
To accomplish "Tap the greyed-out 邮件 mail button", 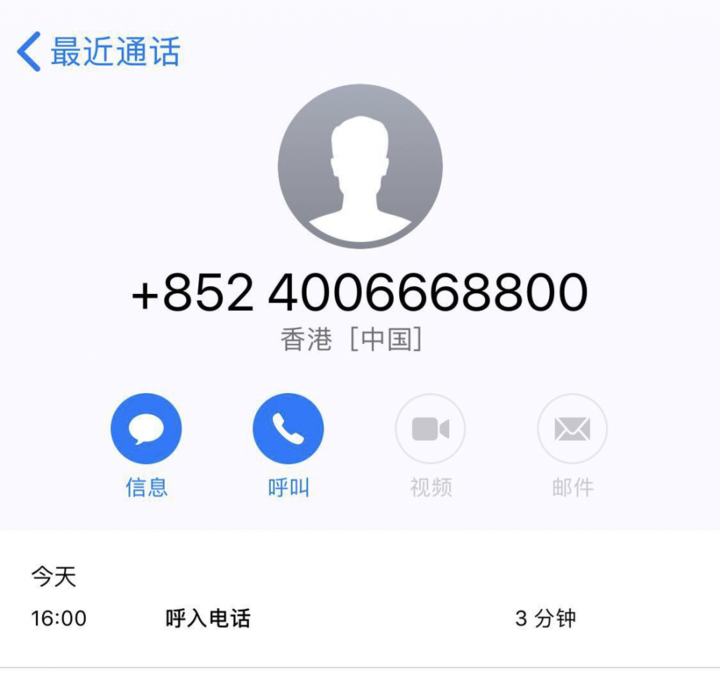I will coord(572,429).
